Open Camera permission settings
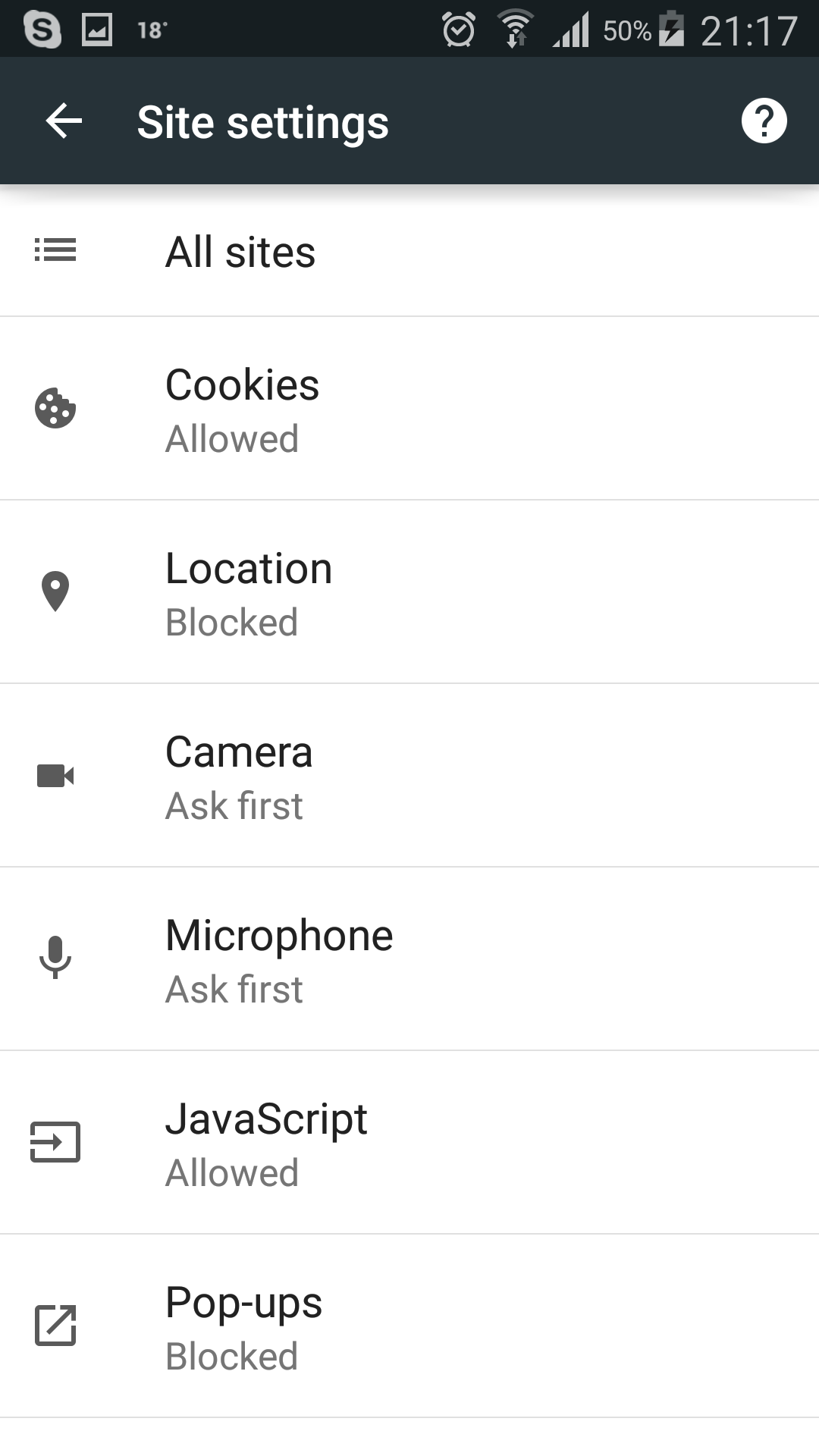 [x=409, y=776]
